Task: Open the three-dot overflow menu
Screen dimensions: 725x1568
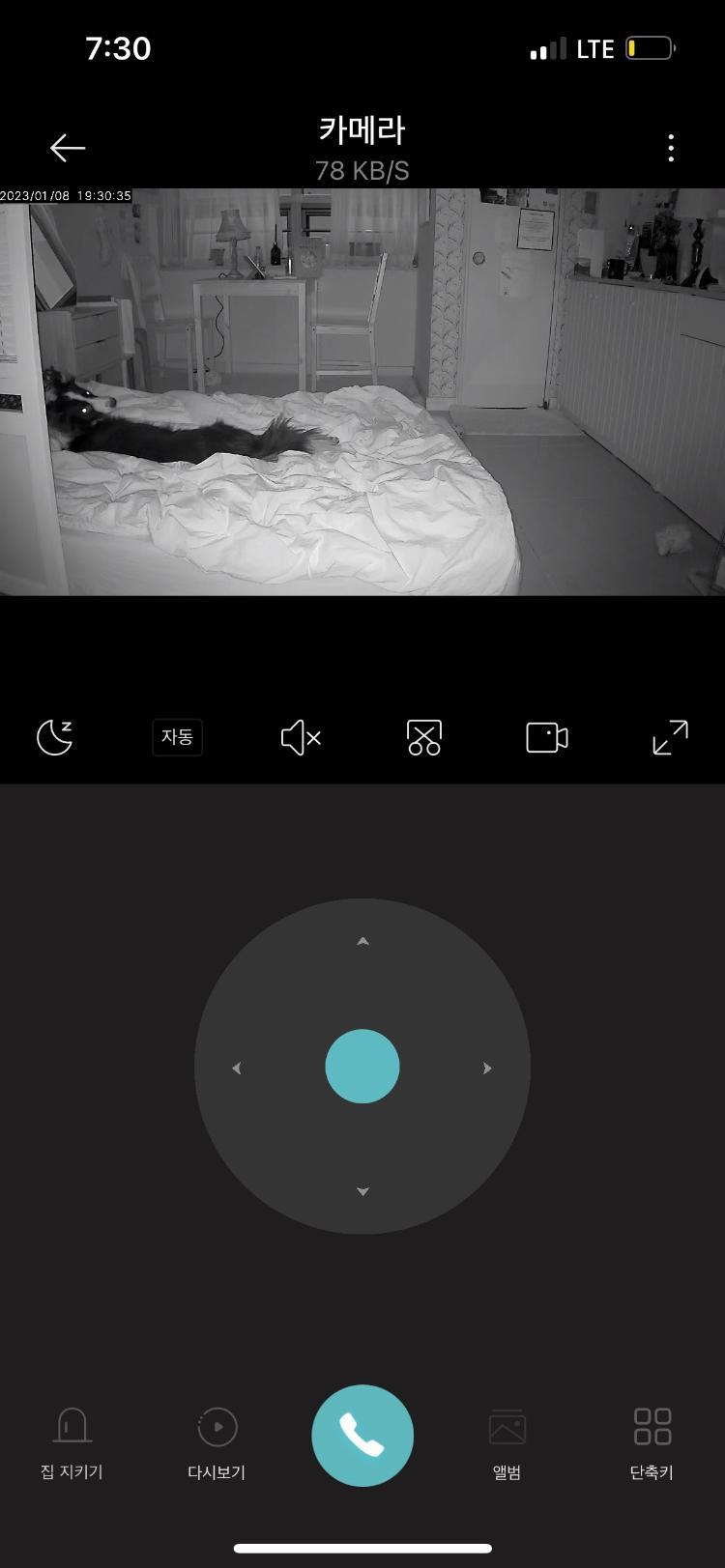Action: coord(671,148)
